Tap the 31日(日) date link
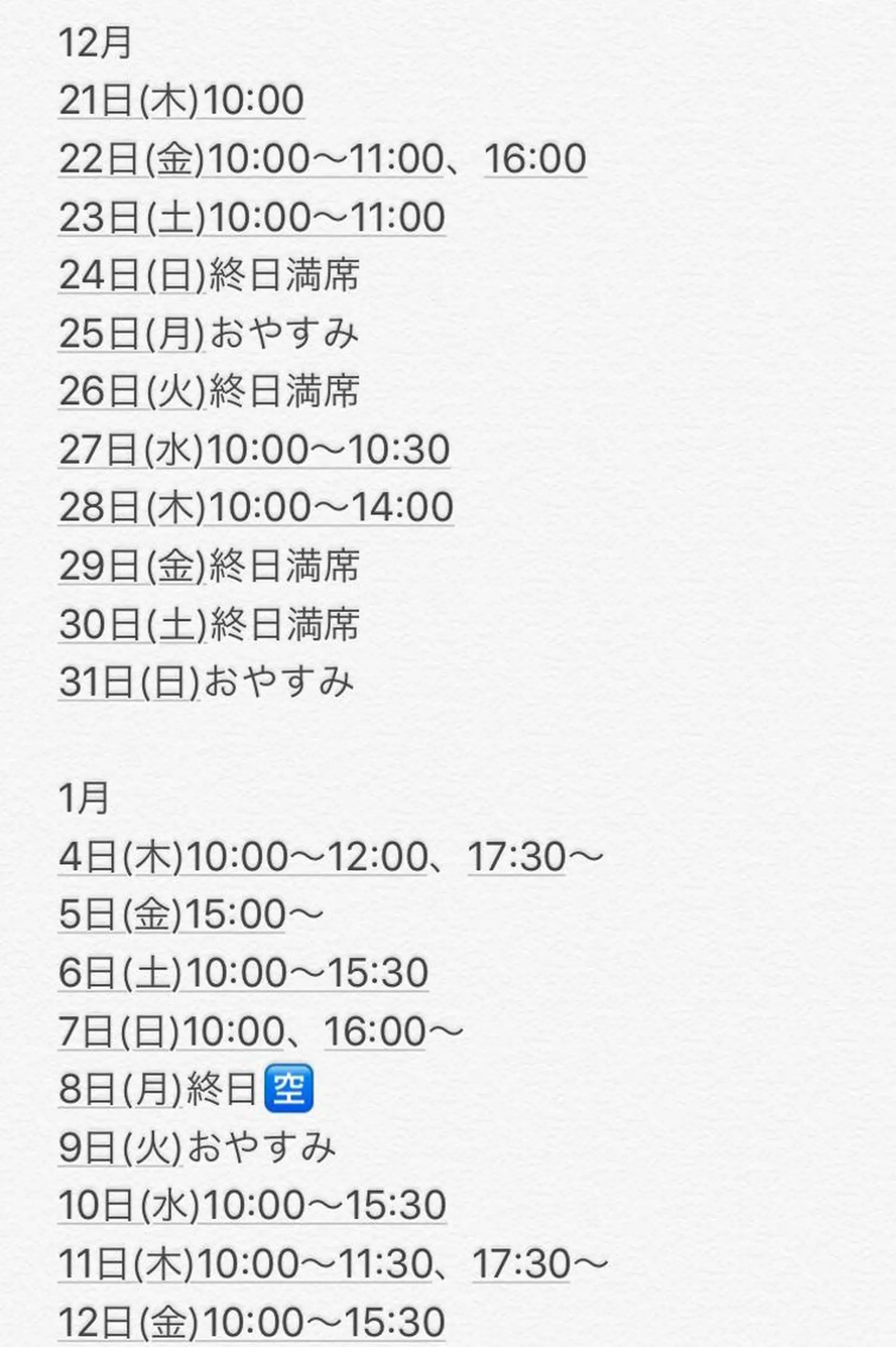 (129, 682)
